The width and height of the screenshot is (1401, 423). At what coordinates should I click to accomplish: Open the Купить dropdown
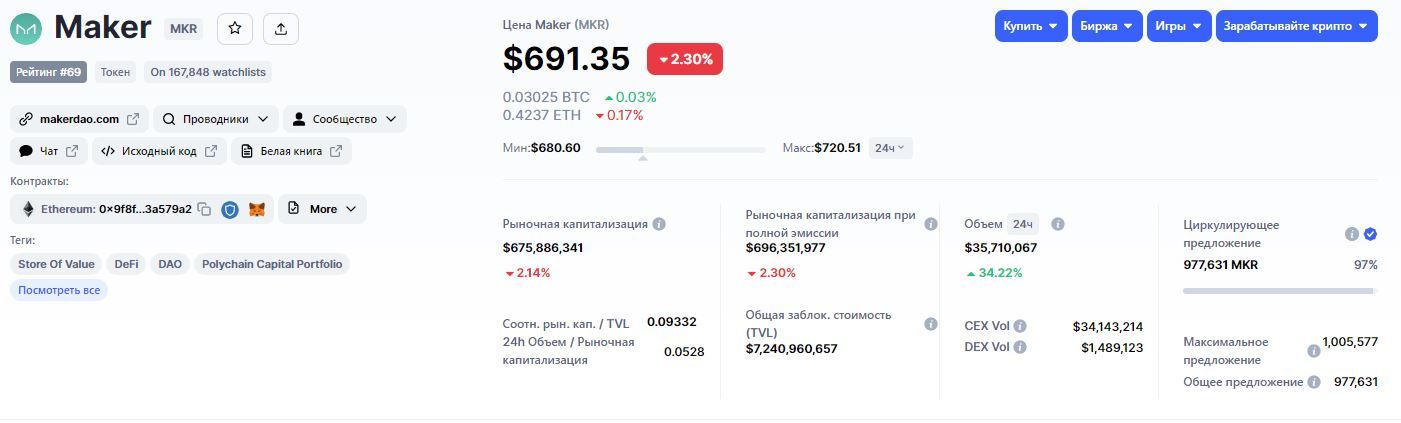click(x=1030, y=26)
